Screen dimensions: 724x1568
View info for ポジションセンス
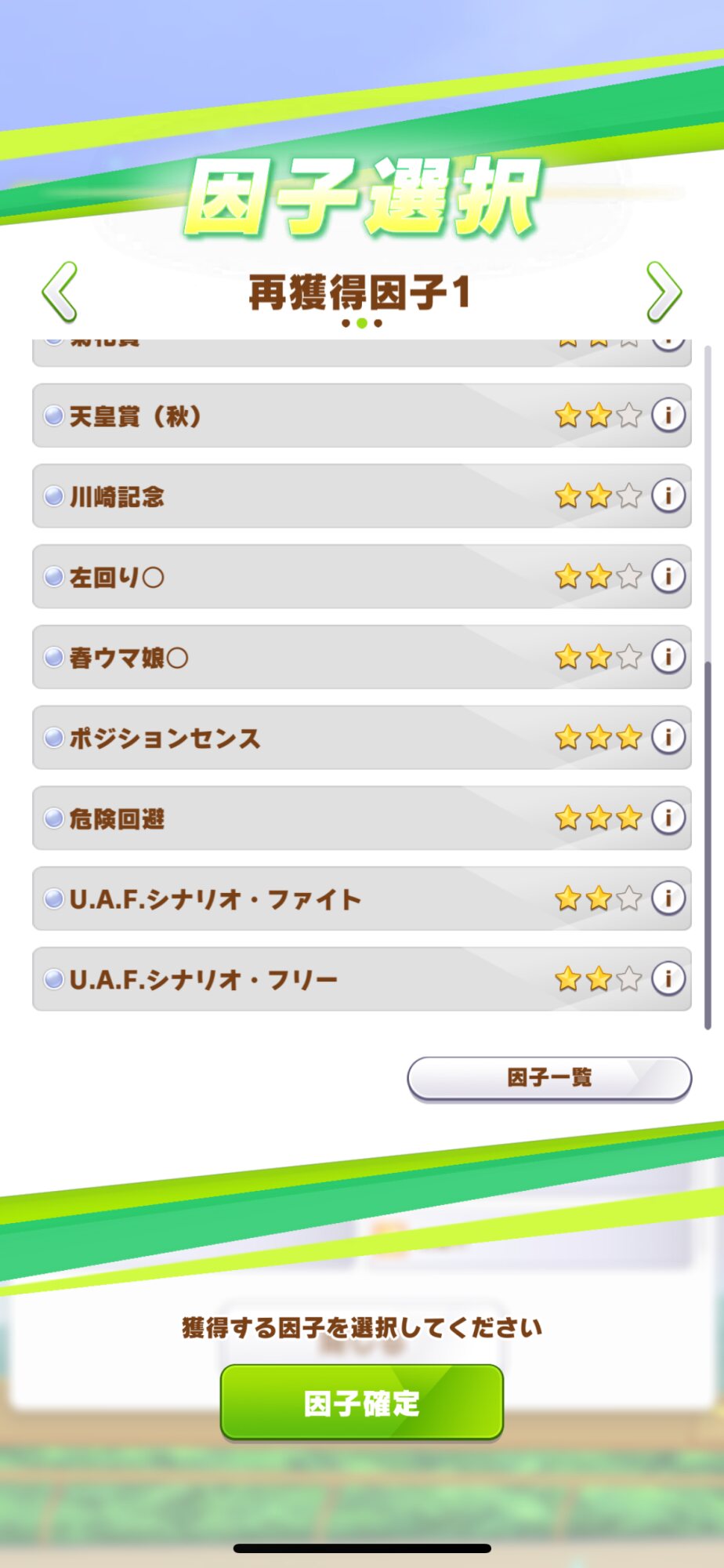(668, 737)
